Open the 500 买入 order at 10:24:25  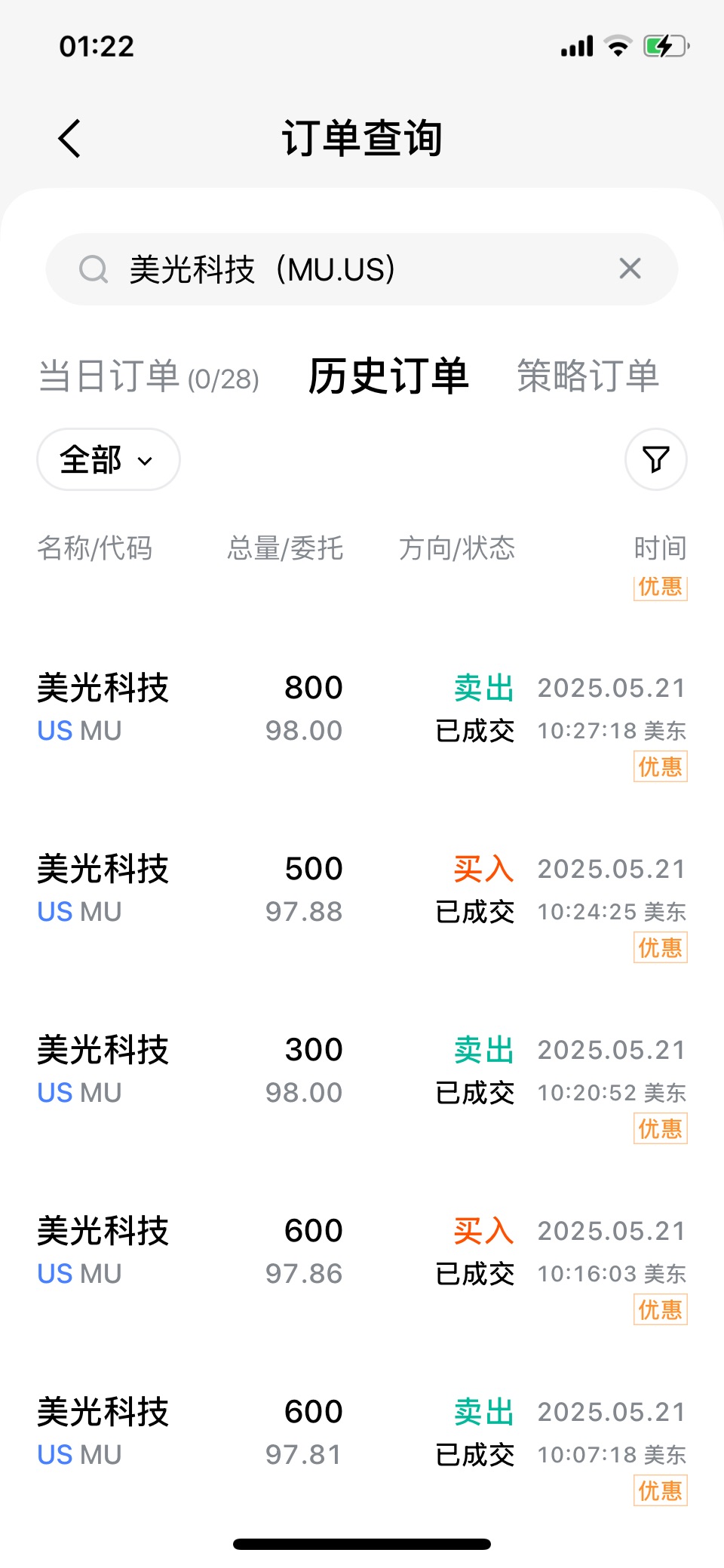pos(362,890)
